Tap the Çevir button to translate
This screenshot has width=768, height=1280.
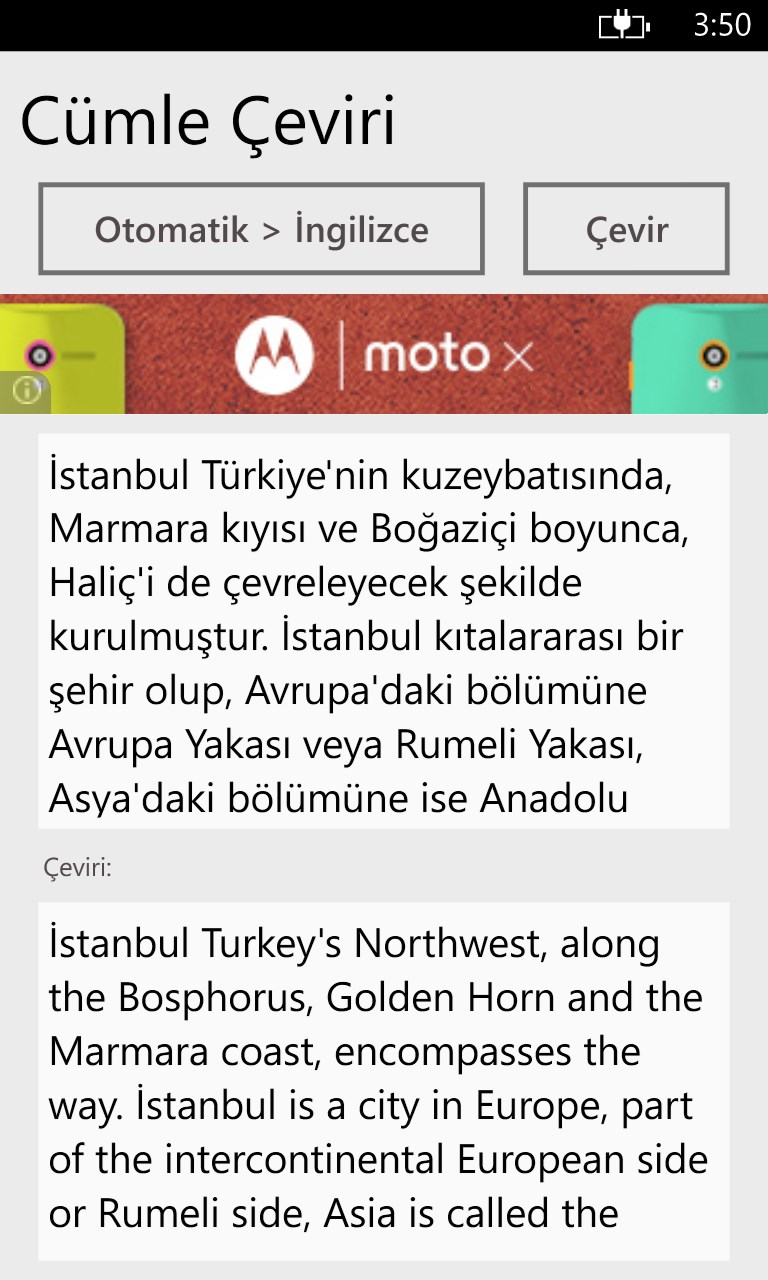pos(626,229)
